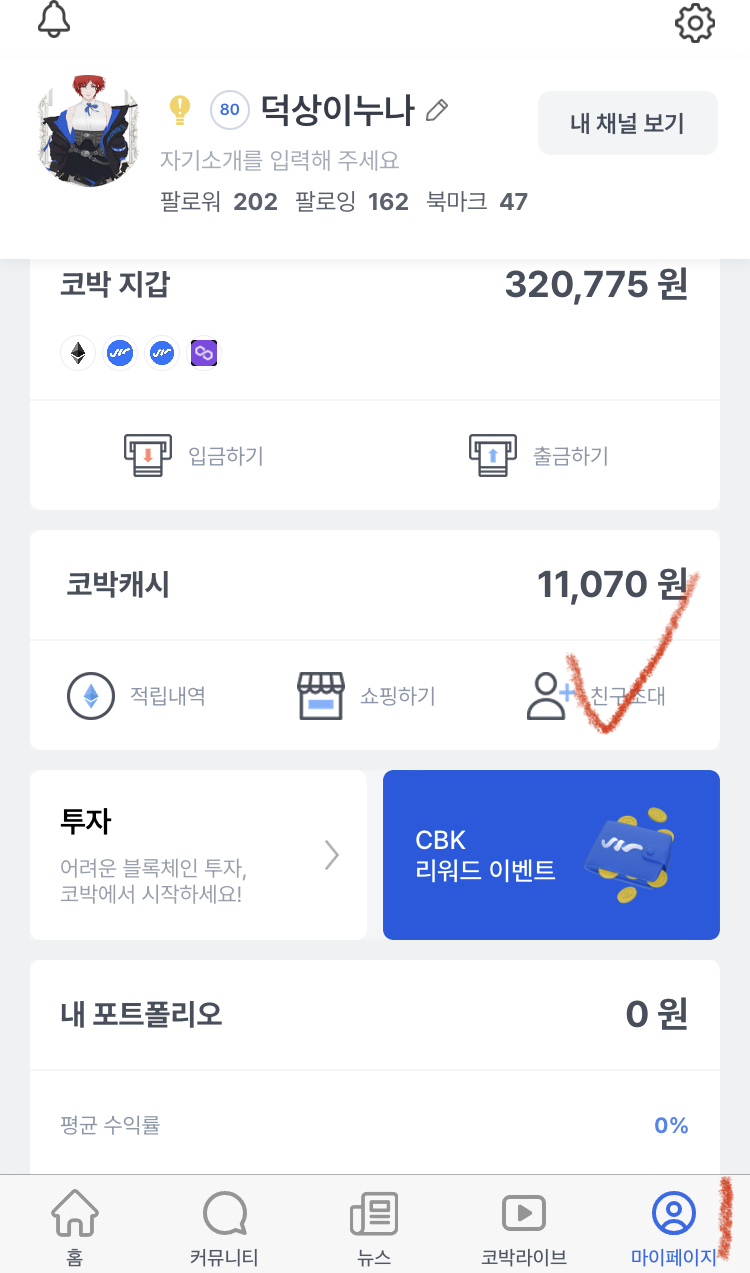Switch to the 커뮤니티 tab
Image resolution: width=750 pixels, height=1273 pixels.
[x=225, y=1225]
